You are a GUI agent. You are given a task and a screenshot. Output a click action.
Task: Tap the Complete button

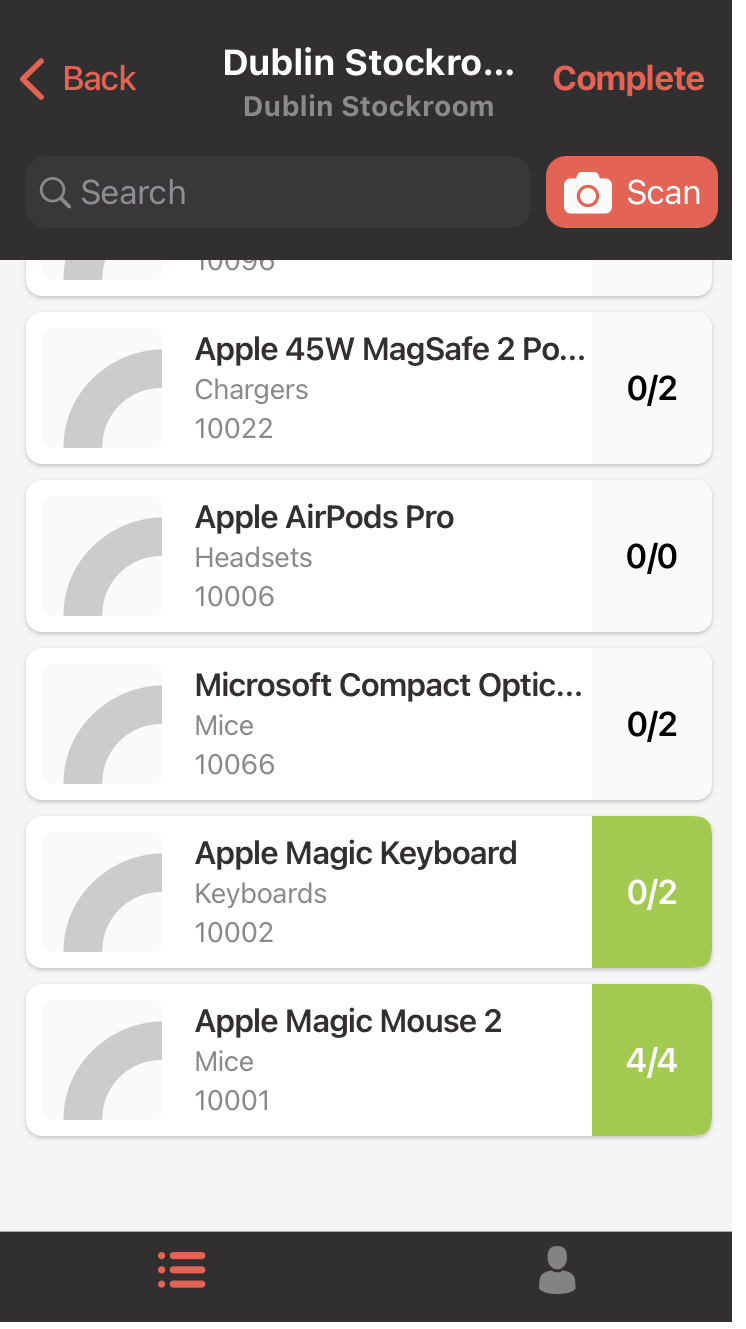pos(628,78)
